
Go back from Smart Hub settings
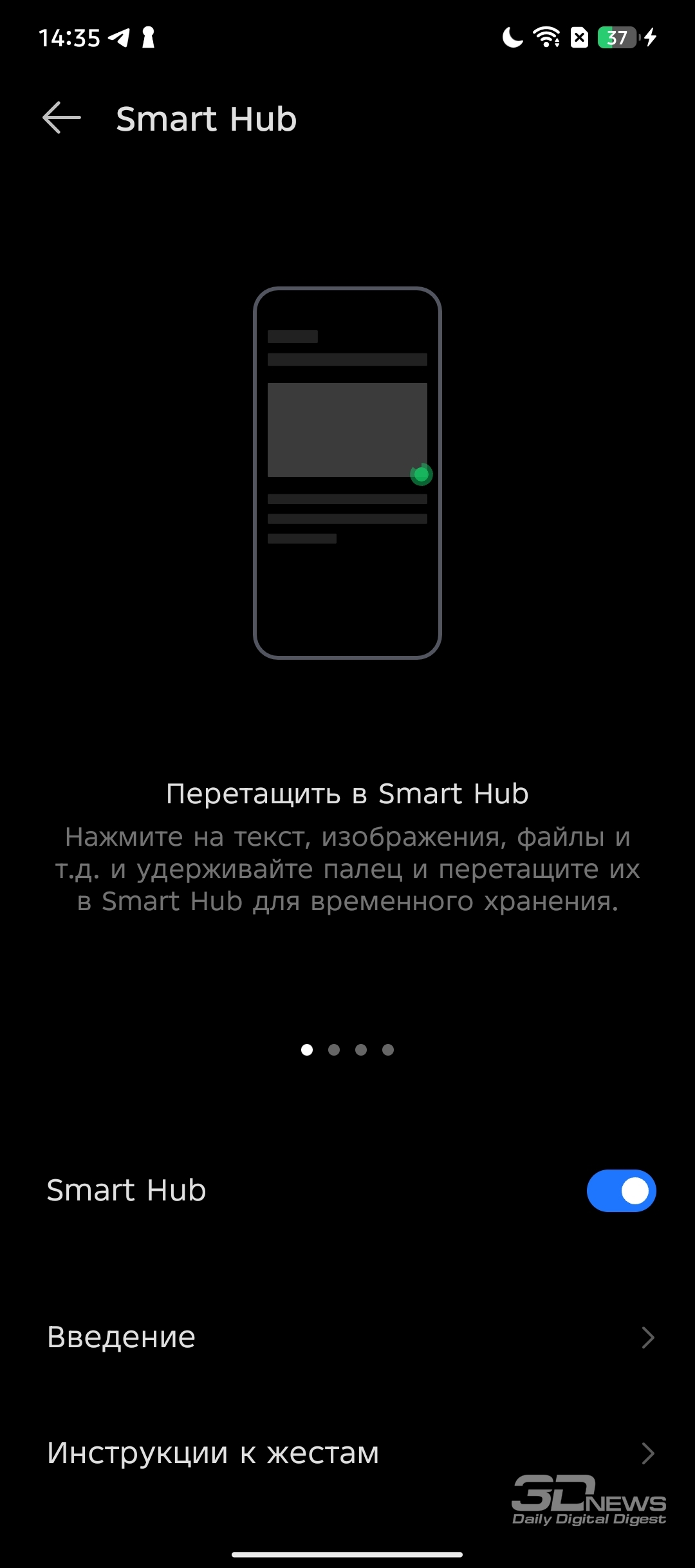(x=62, y=118)
